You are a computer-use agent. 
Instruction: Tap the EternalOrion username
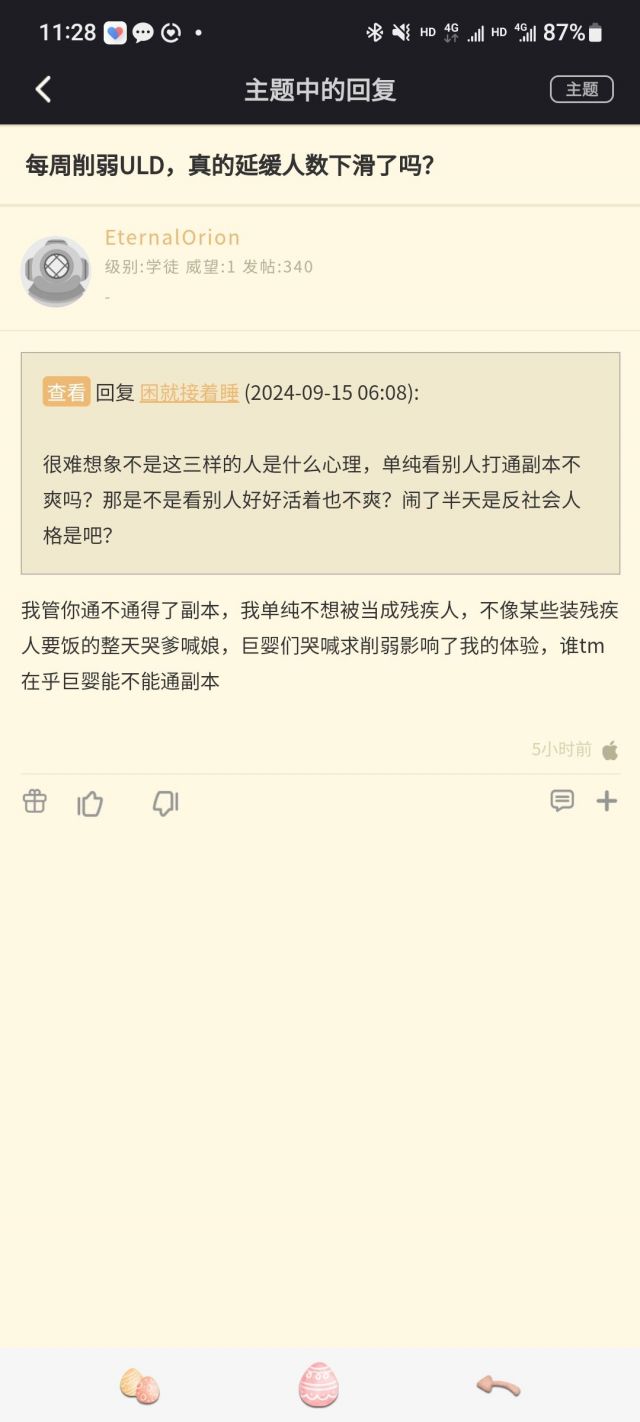172,237
